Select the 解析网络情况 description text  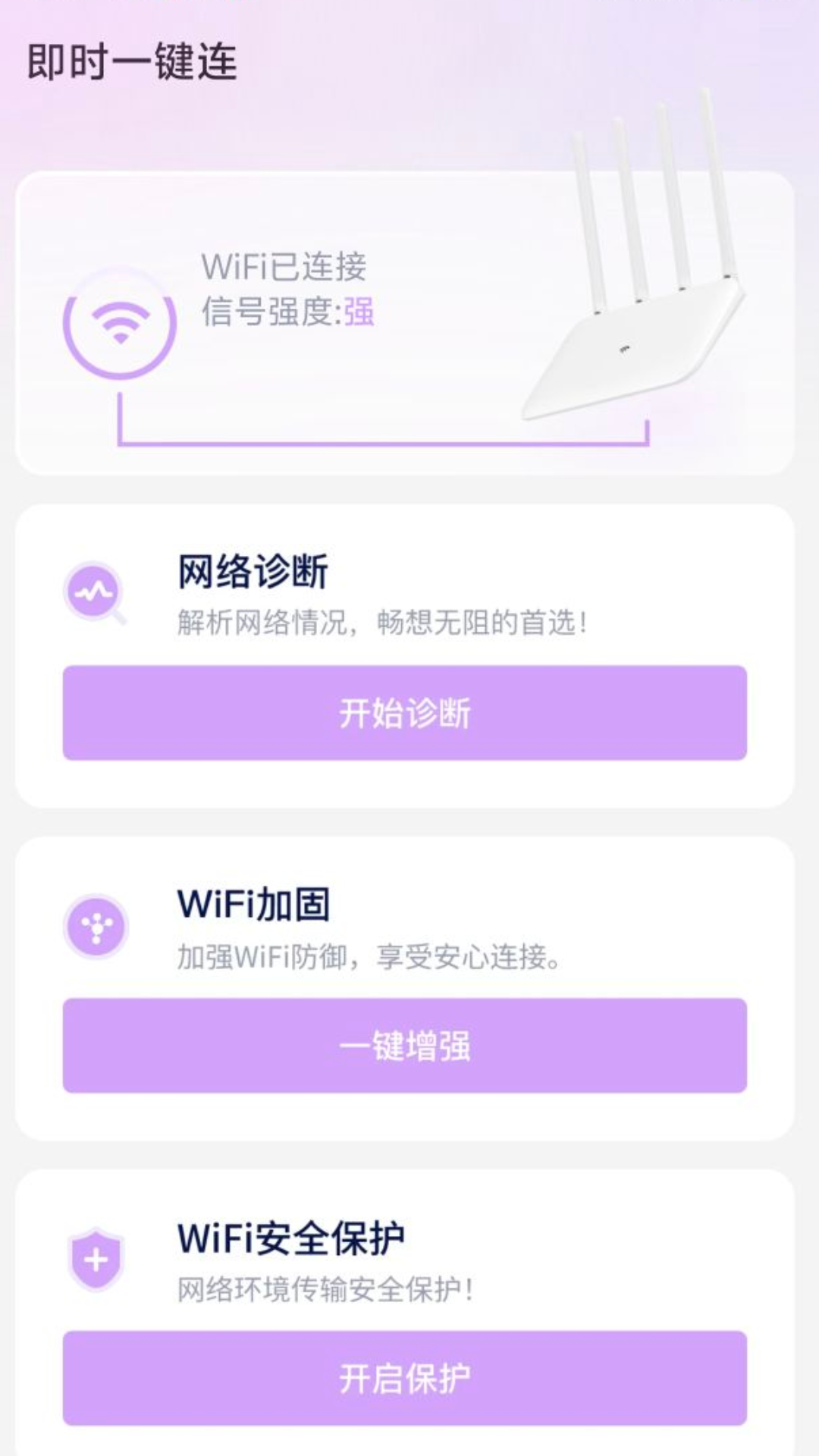383,620
